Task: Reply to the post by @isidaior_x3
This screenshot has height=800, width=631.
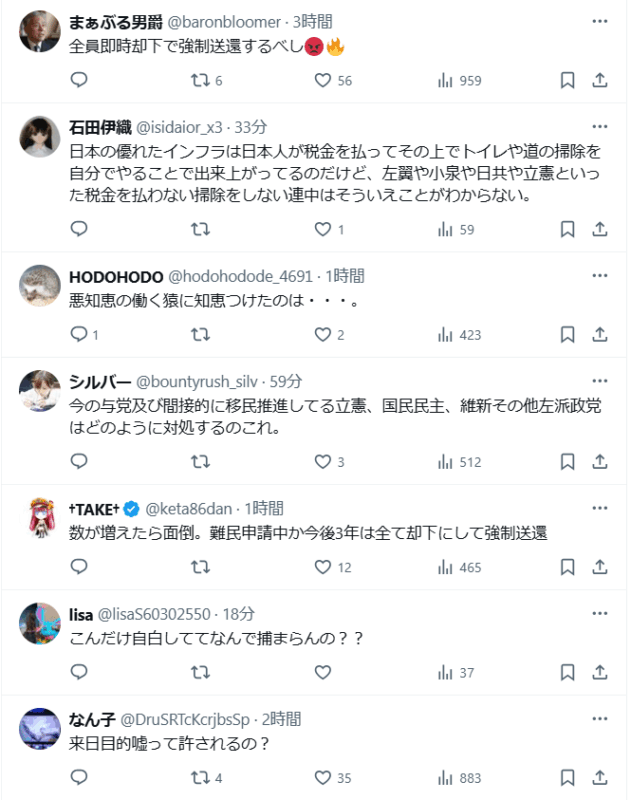Action: point(79,229)
